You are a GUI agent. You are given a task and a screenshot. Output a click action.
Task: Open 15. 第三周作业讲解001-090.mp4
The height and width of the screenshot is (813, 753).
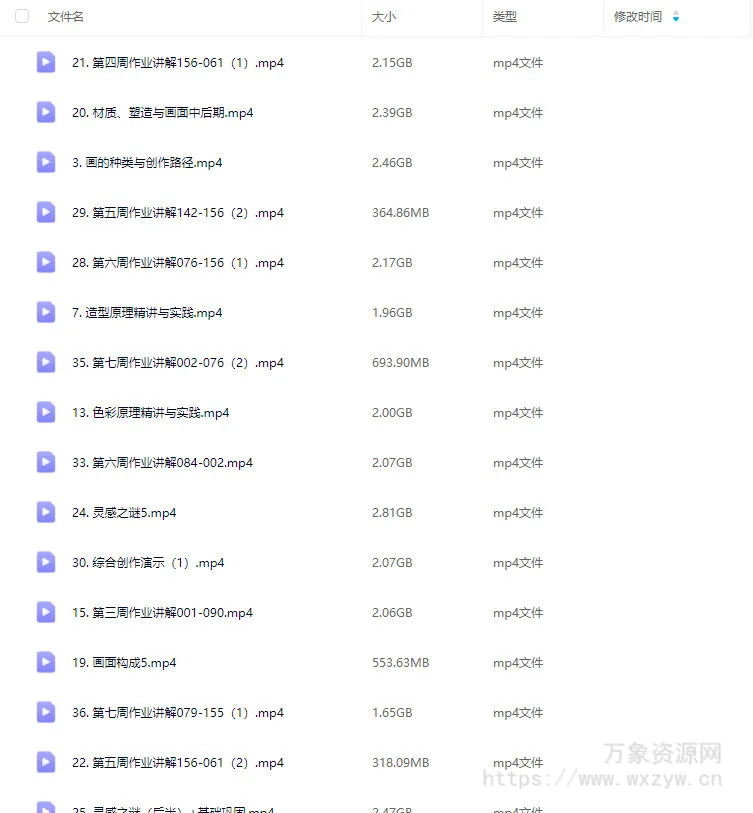(162, 613)
